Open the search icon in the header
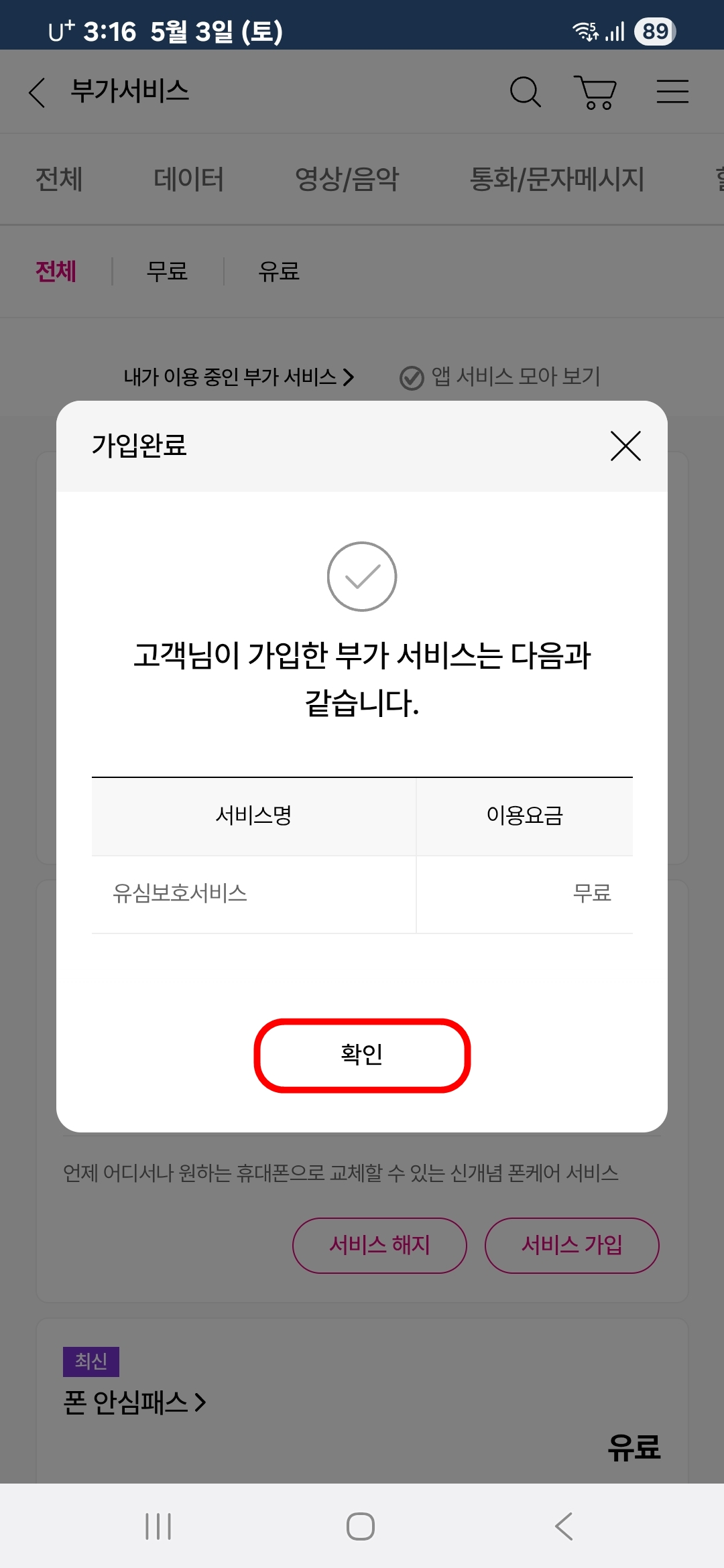 point(526,92)
